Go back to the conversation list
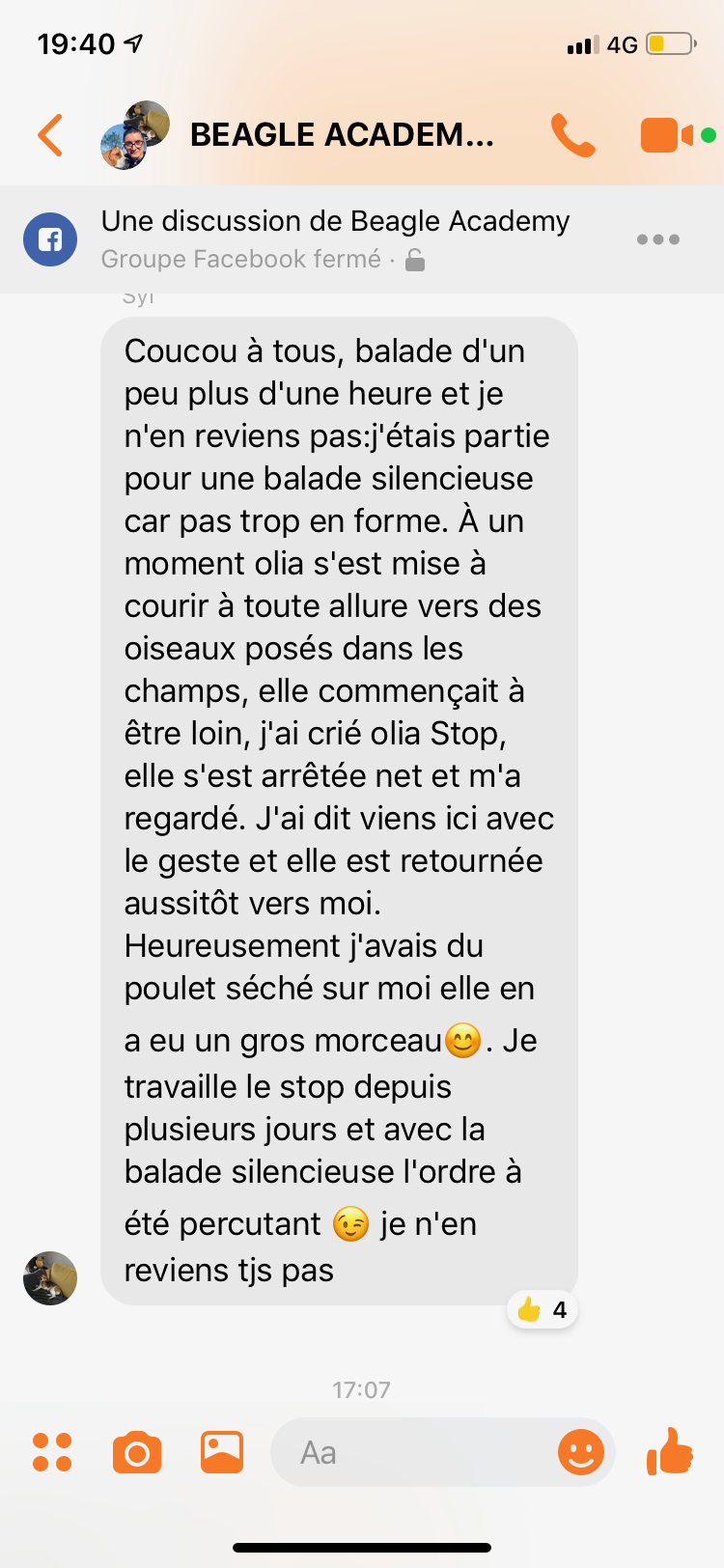 (50, 135)
